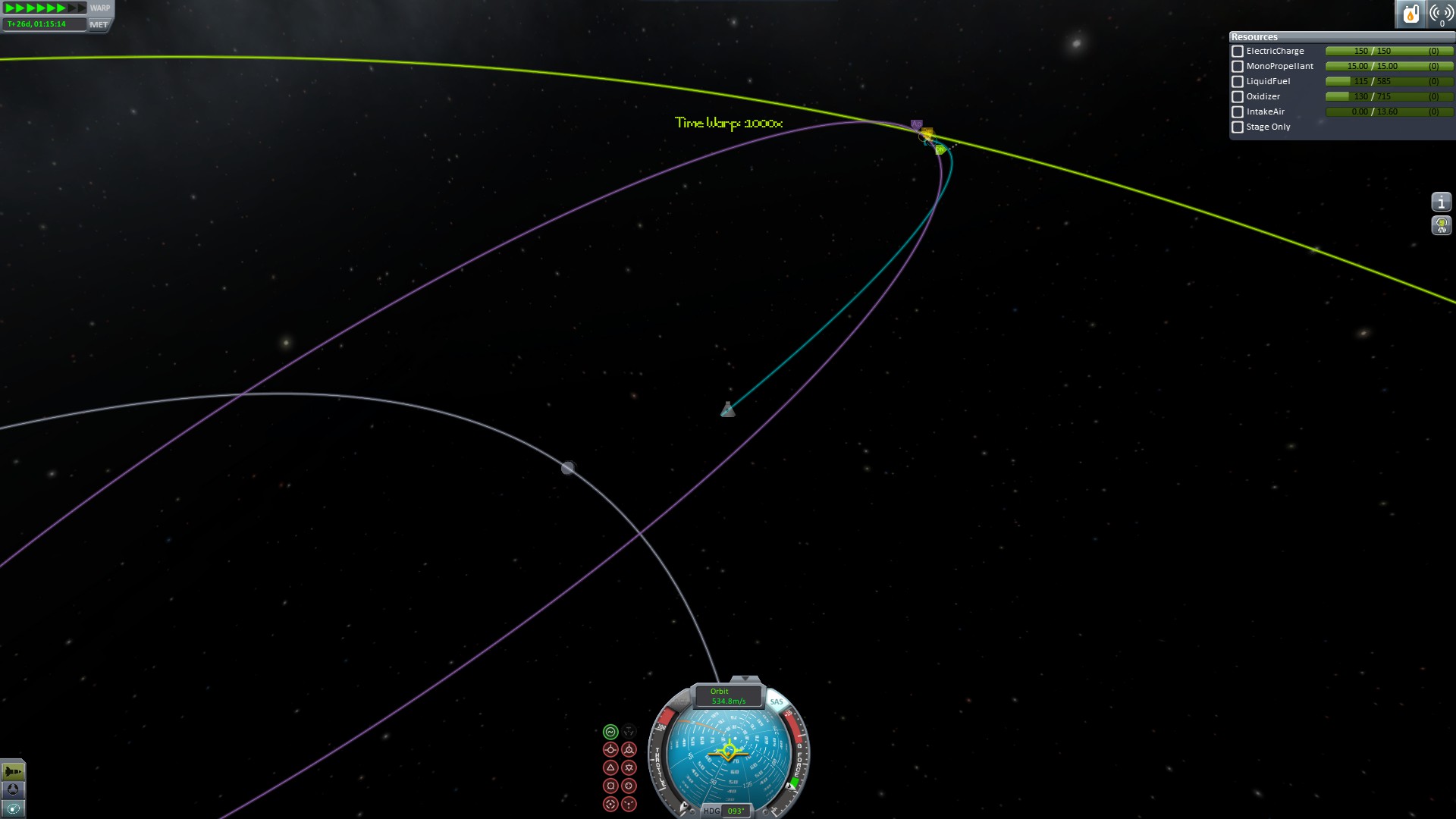Open the info button on right edge
The width and height of the screenshot is (1456, 819).
pos(1441,202)
